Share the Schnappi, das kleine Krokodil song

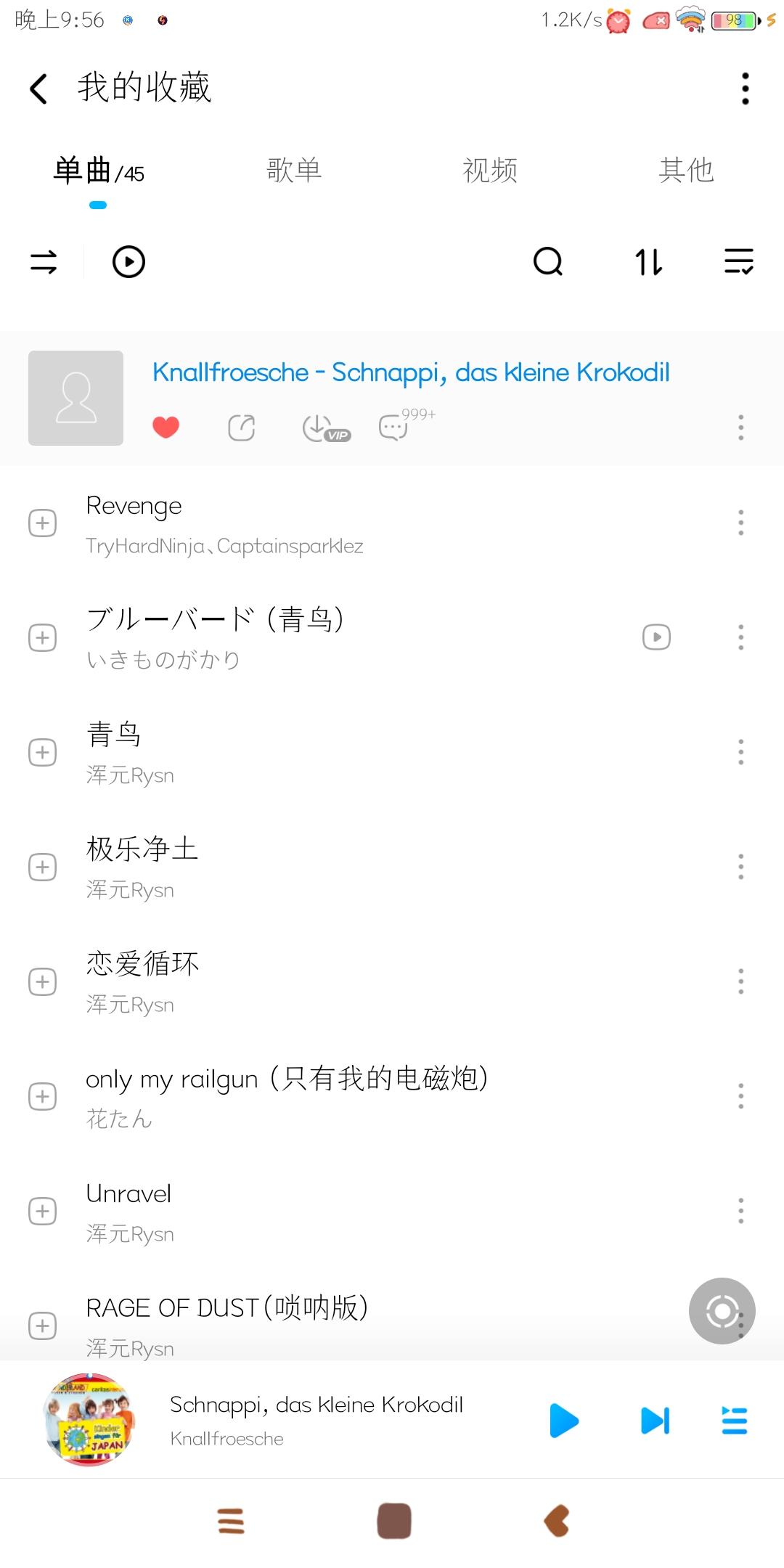tap(242, 428)
